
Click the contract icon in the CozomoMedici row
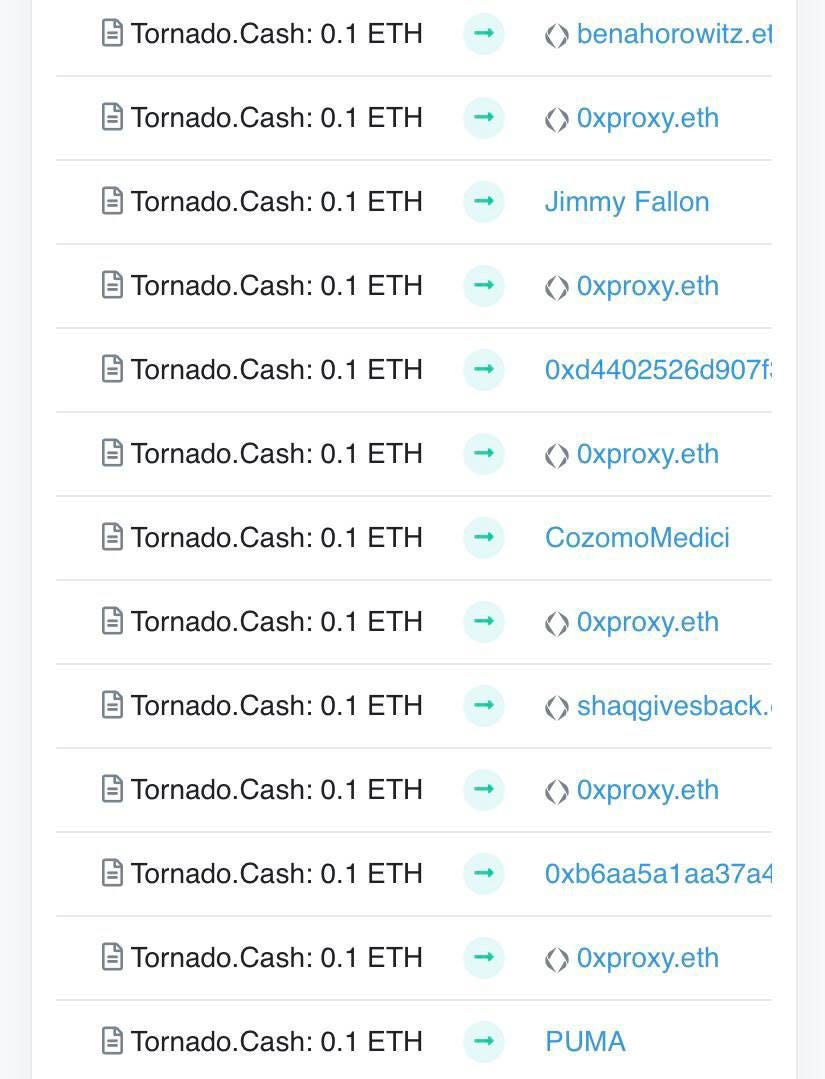(113, 537)
